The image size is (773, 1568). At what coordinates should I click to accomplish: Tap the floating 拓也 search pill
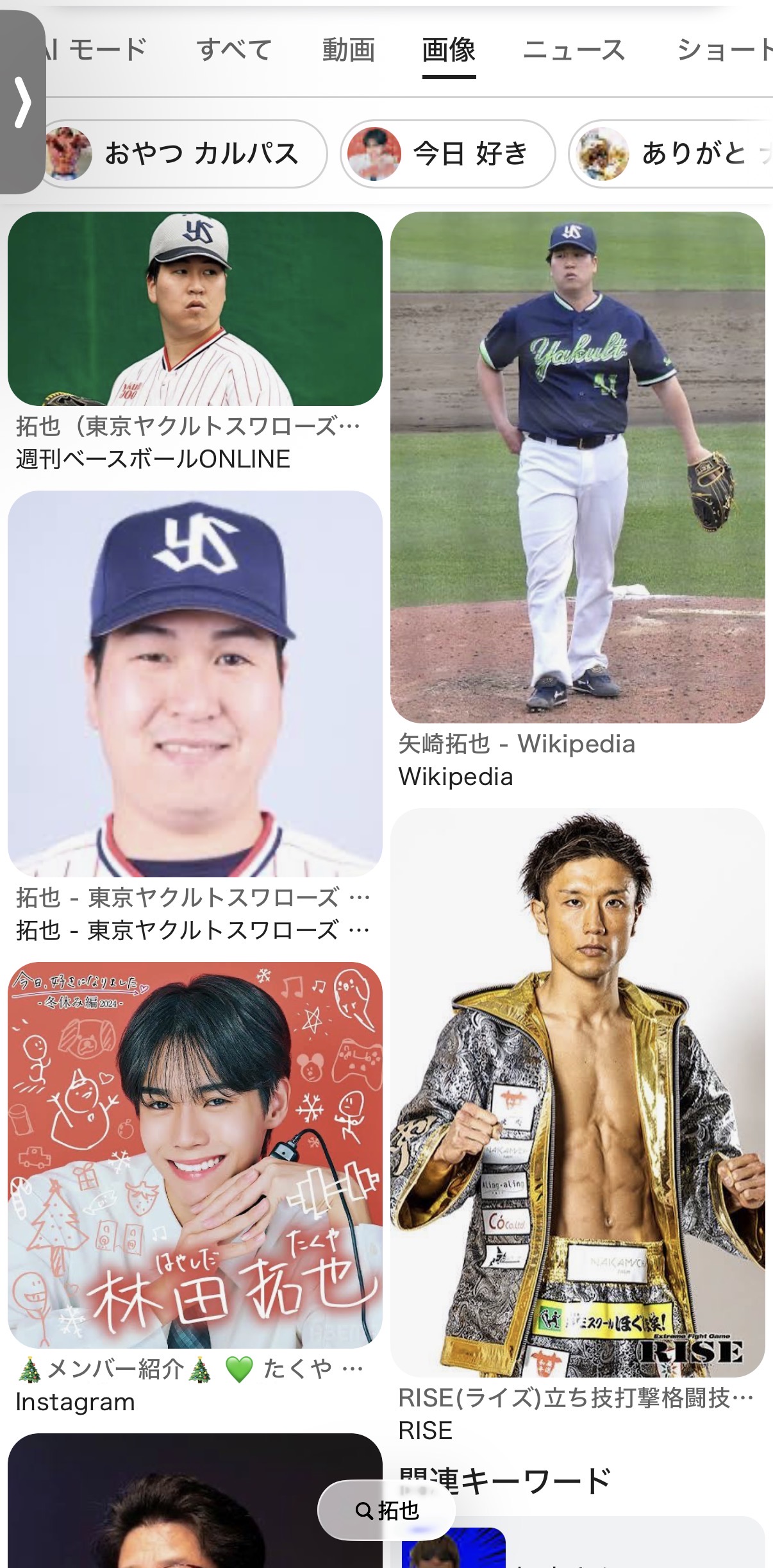coord(386,1510)
